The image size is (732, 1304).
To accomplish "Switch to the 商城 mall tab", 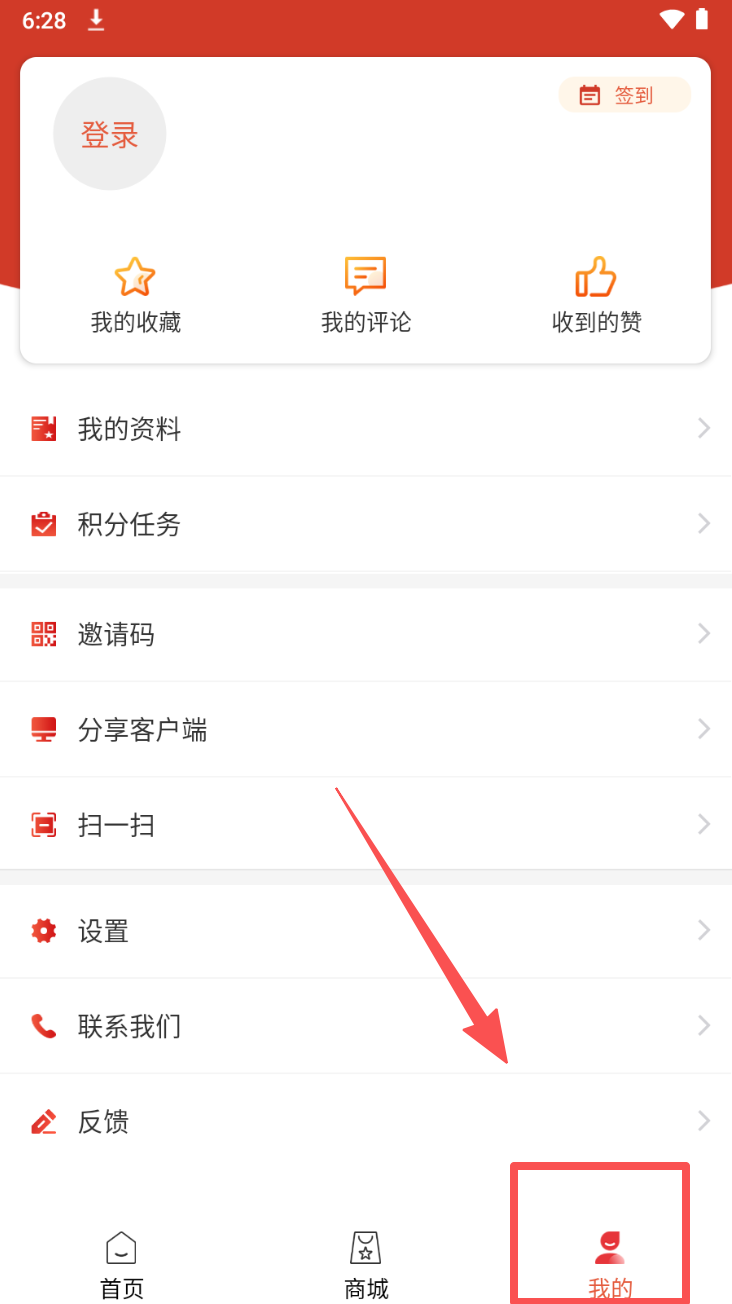I will coord(366,1264).
